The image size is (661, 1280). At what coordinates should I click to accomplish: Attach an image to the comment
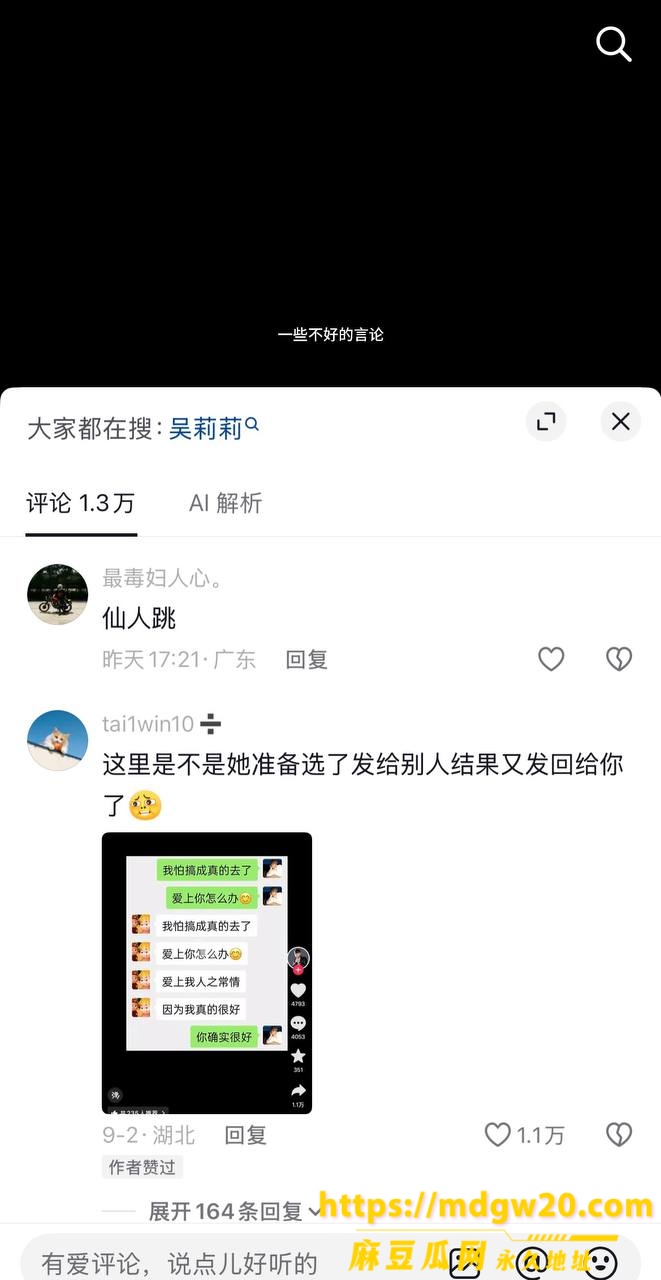(x=465, y=1262)
